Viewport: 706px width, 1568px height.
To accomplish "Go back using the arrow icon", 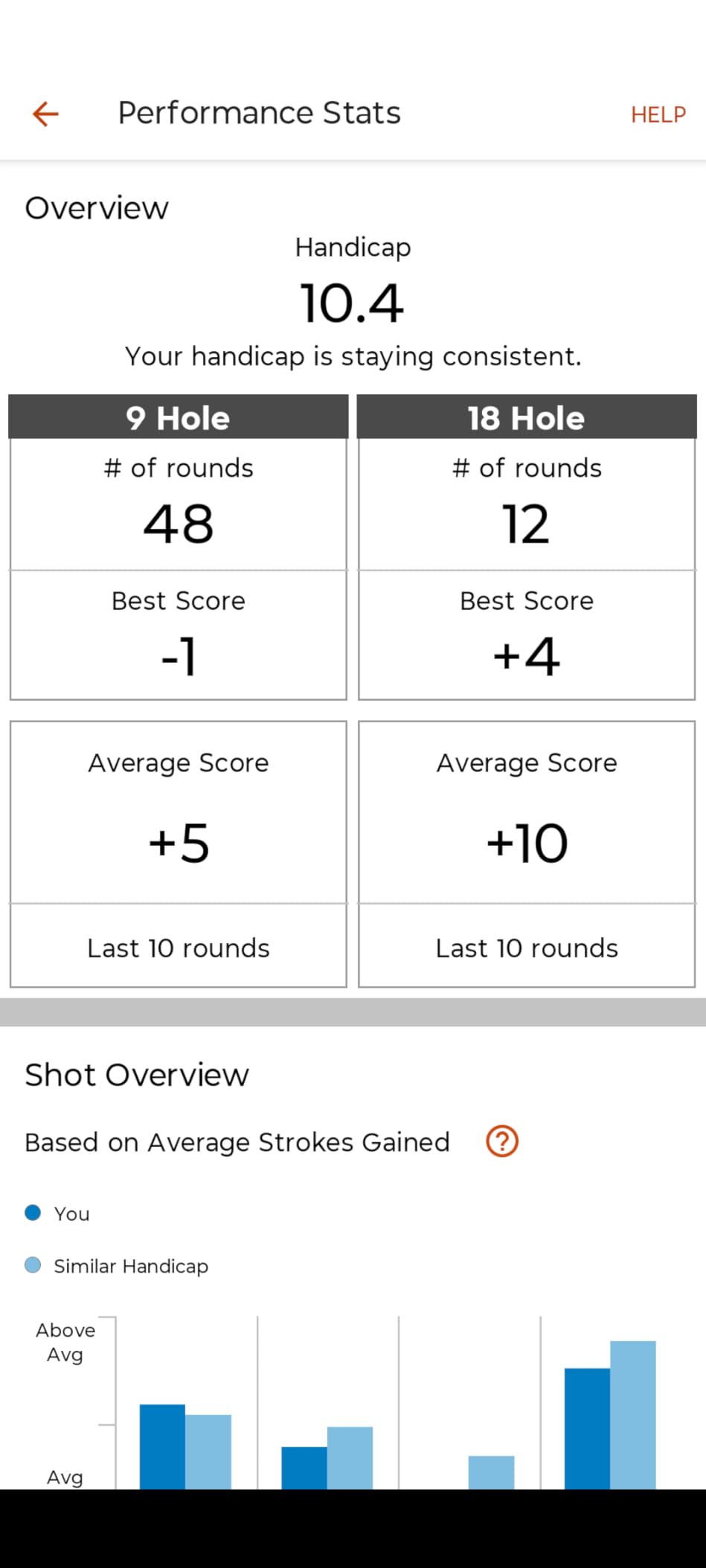I will (x=45, y=114).
